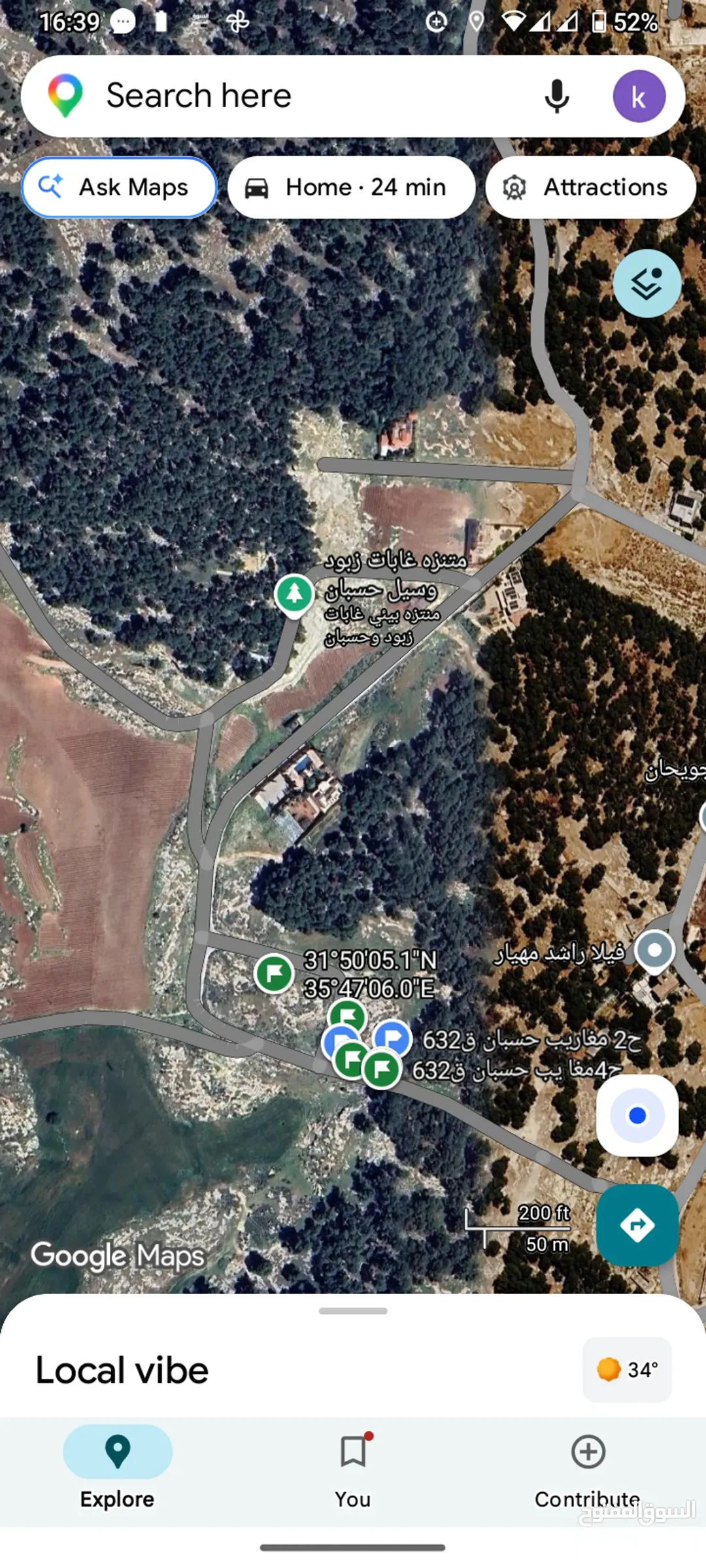Open the account profile avatar
The image size is (706, 1568).
coord(639,96)
